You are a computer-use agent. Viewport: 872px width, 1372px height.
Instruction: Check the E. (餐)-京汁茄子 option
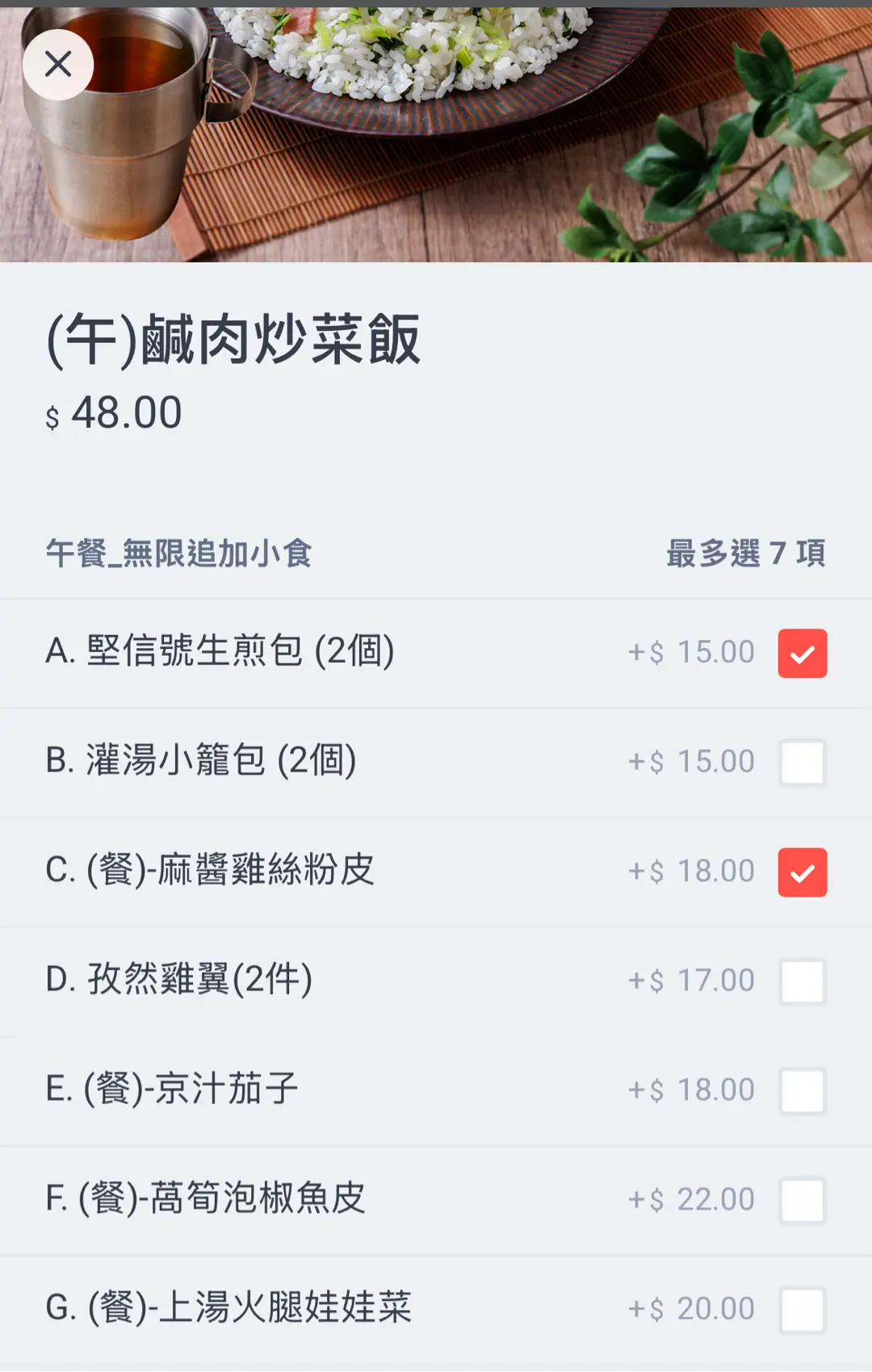point(802,1090)
